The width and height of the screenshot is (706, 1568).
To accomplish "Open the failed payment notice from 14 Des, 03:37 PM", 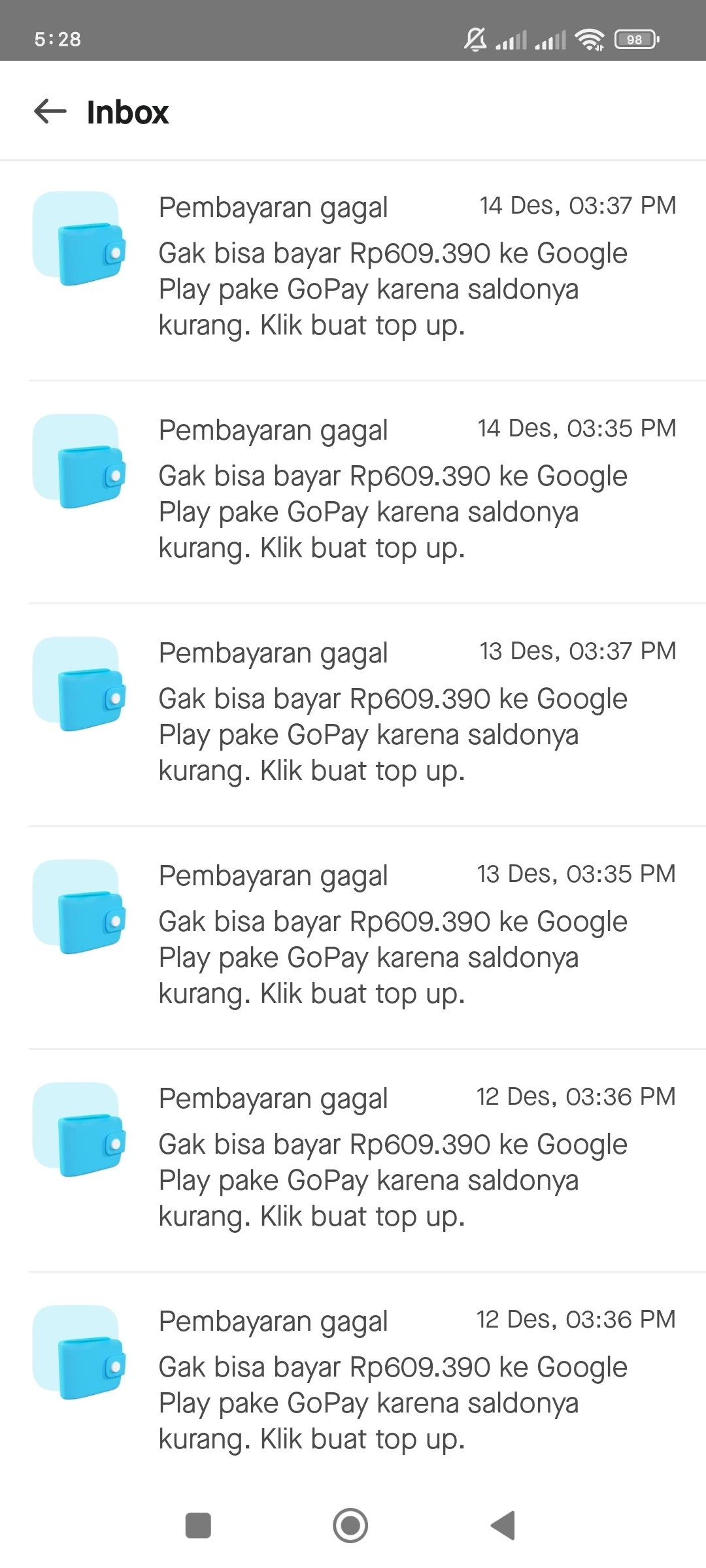I will 392,268.
